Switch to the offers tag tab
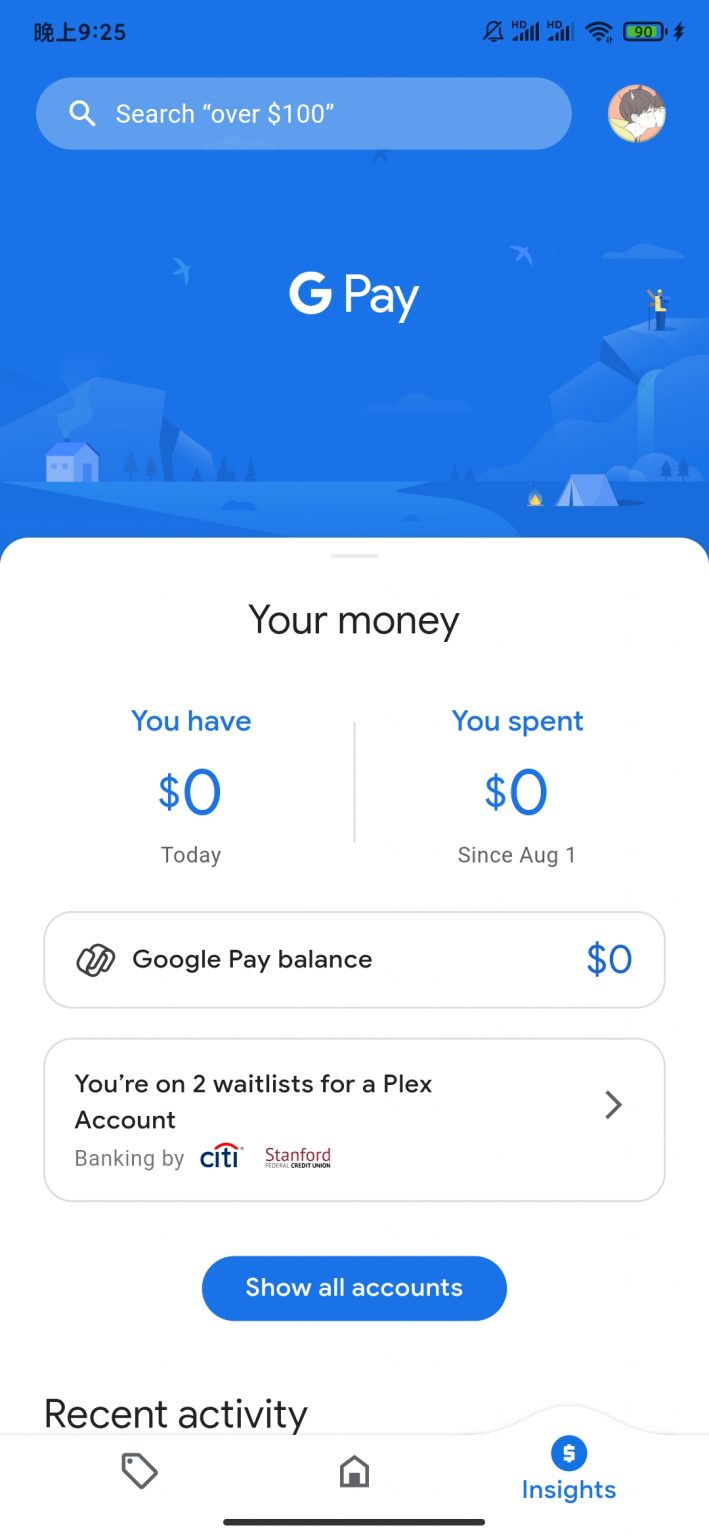The width and height of the screenshot is (709, 1536). pyautogui.click(x=139, y=1471)
